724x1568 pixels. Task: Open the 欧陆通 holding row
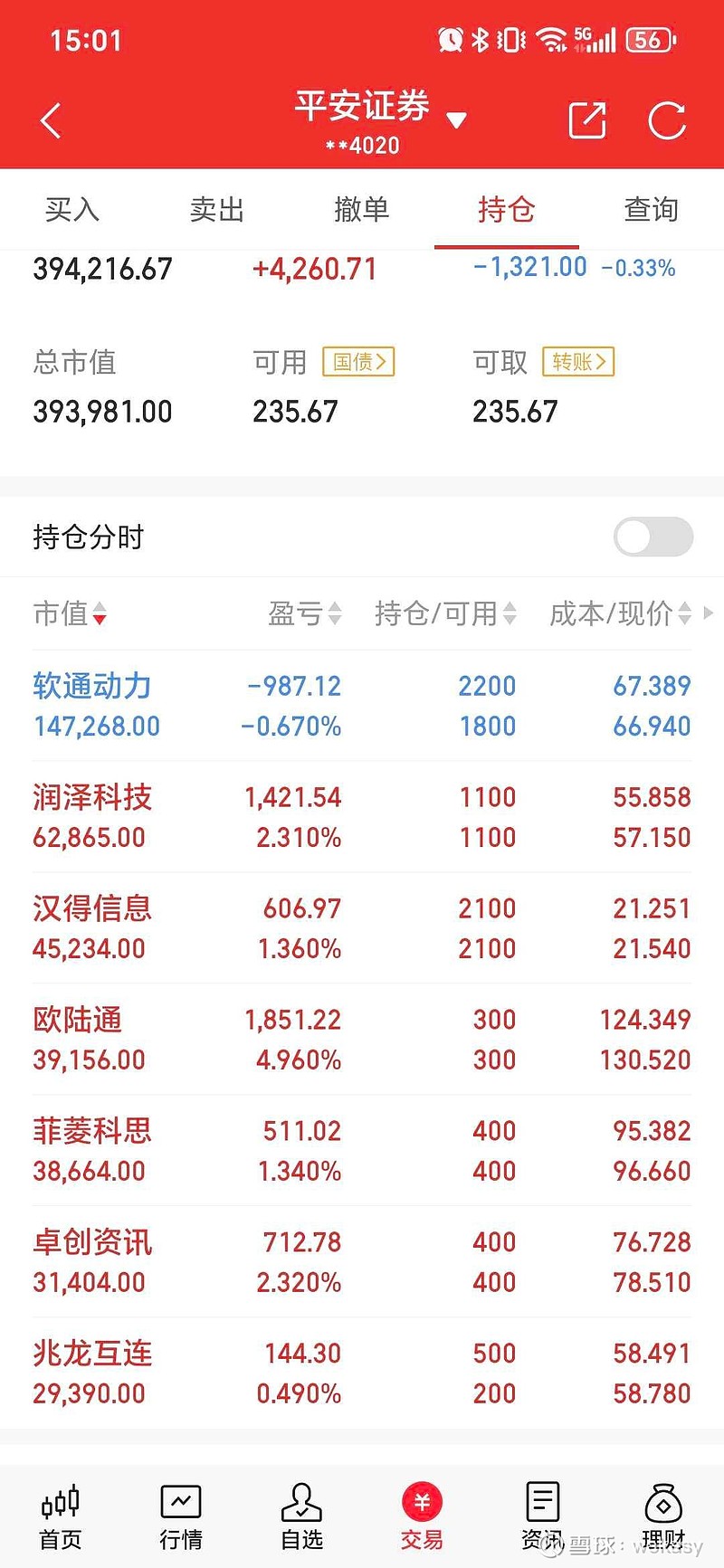(x=362, y=1040)
